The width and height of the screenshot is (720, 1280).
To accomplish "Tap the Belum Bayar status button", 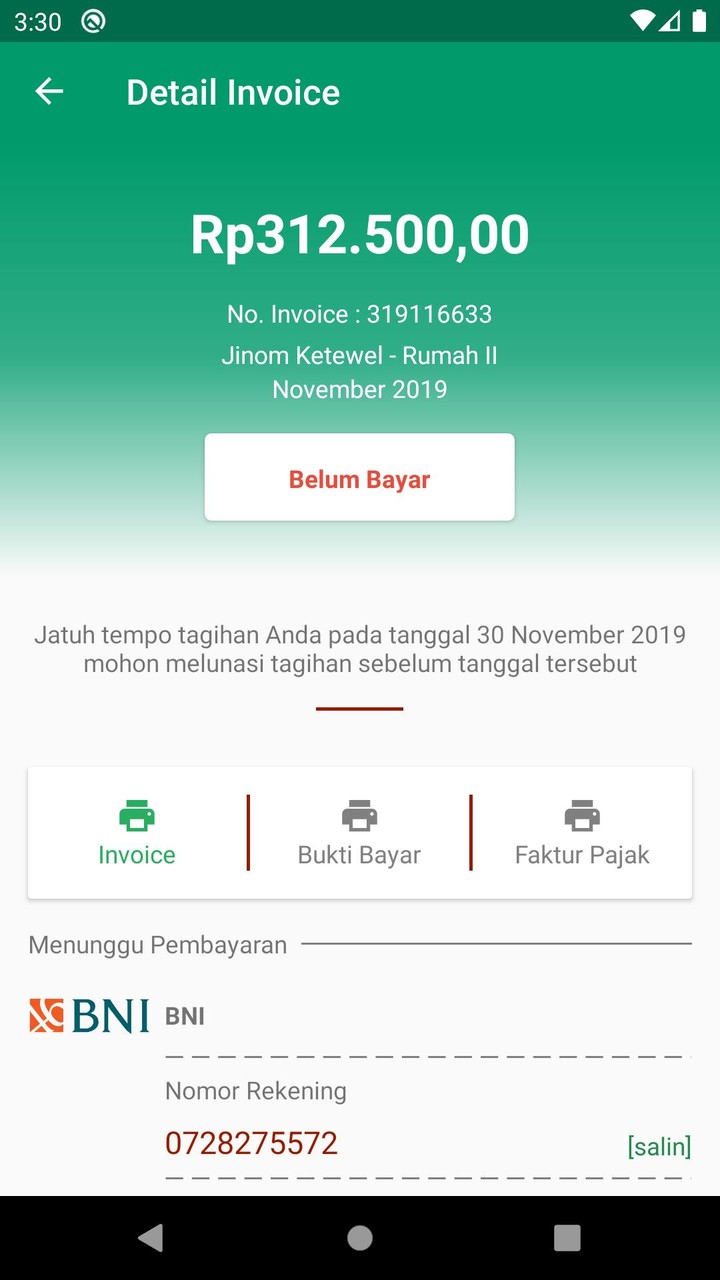I will [x=359, y=478].
